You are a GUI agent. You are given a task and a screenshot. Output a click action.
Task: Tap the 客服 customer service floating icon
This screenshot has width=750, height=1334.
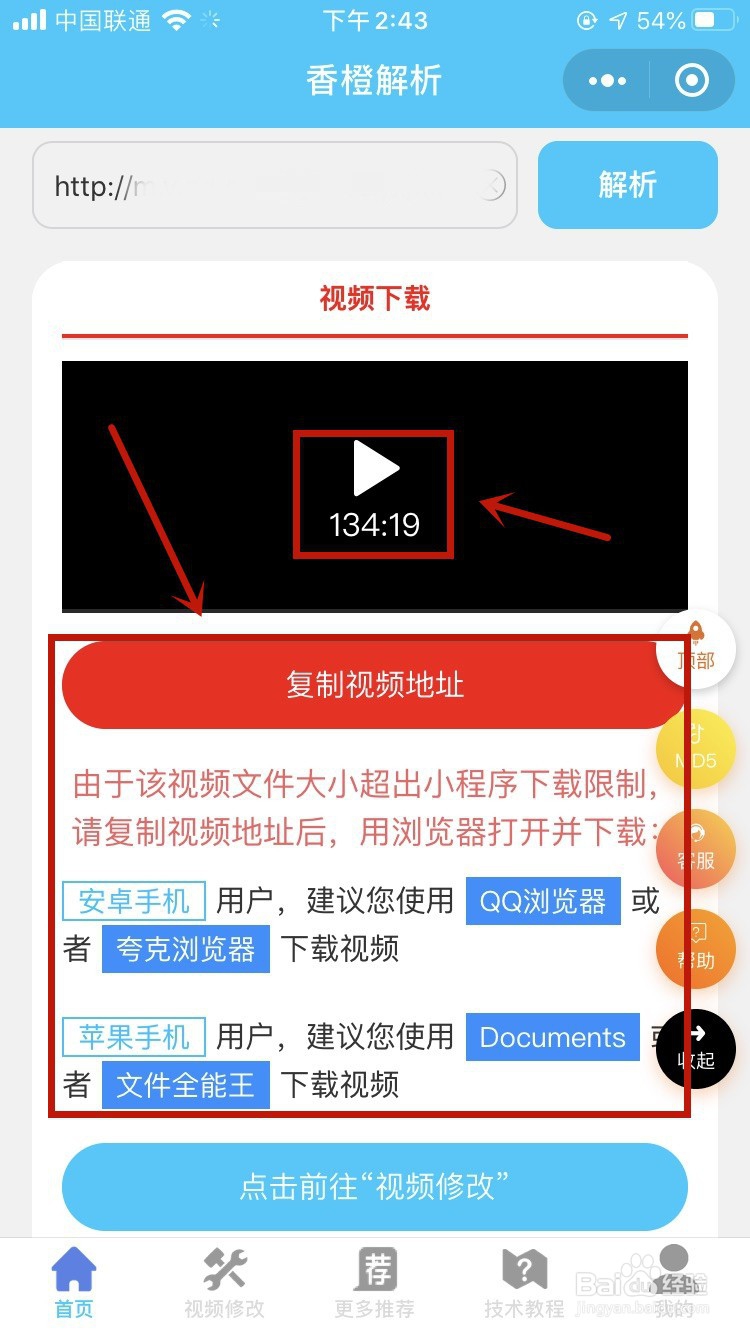click(696, 848)
